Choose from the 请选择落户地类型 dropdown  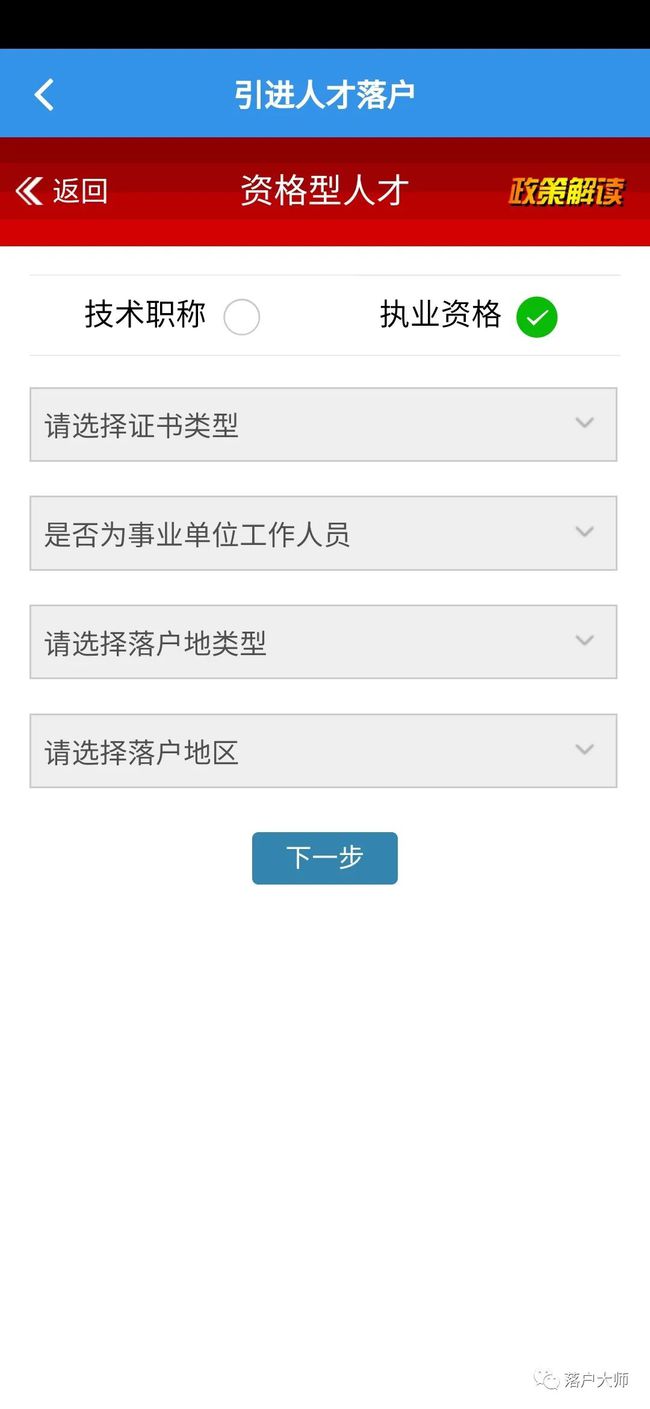point(323,642)
